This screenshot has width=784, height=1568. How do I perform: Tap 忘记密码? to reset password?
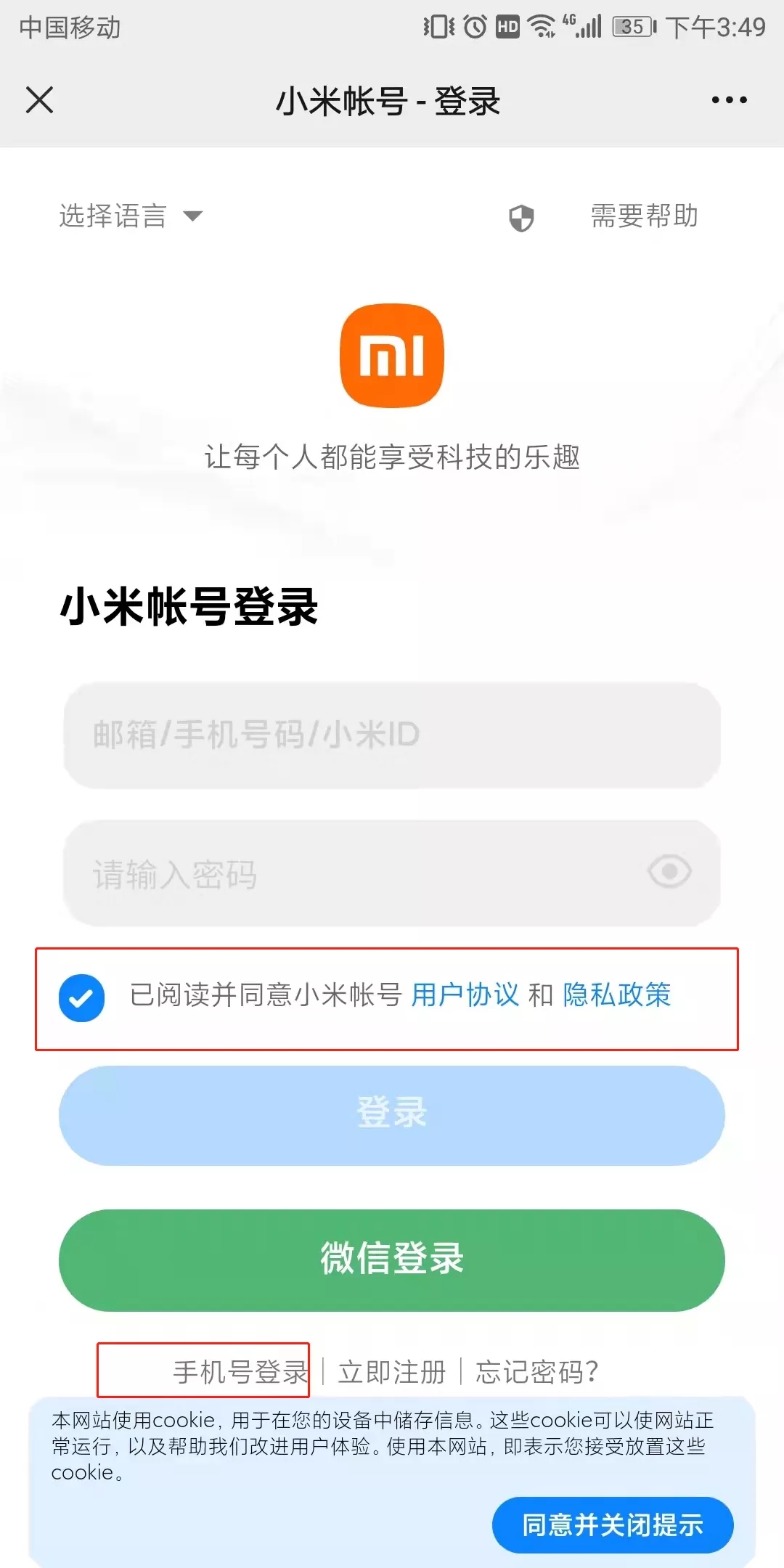(x=537, y=1372)
